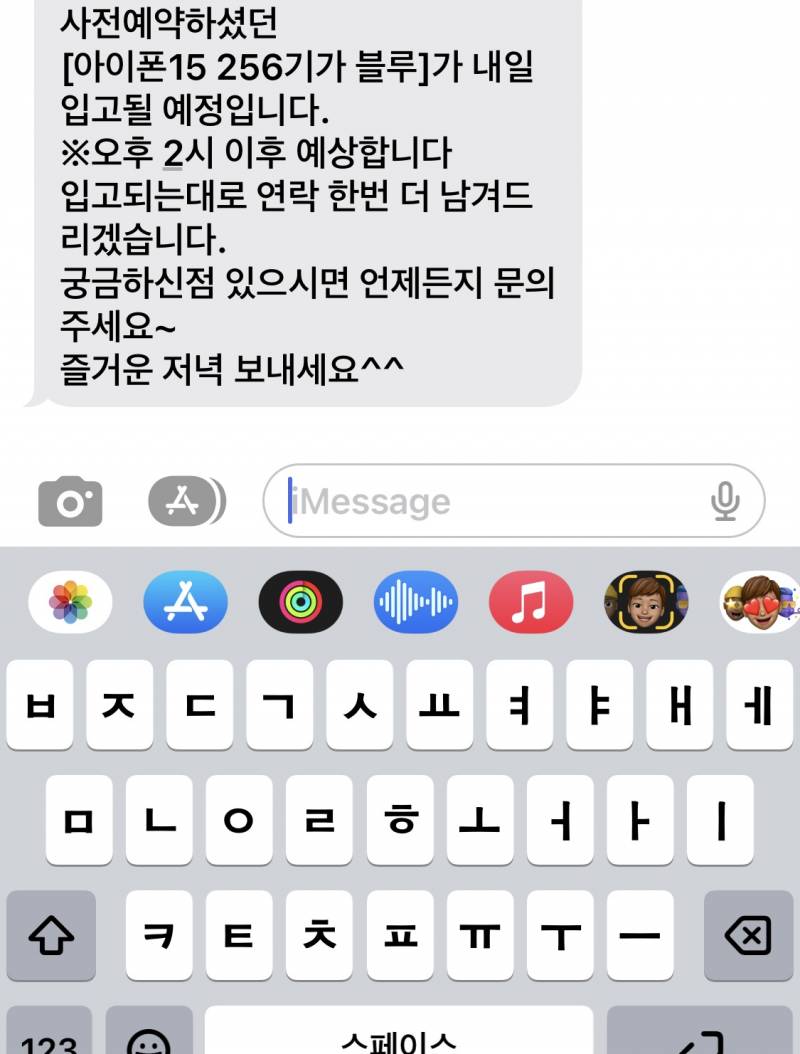Open the audio waveform app icon
Image resolution: width=800 pixels, height=1054 pixels.
point(418,601)
